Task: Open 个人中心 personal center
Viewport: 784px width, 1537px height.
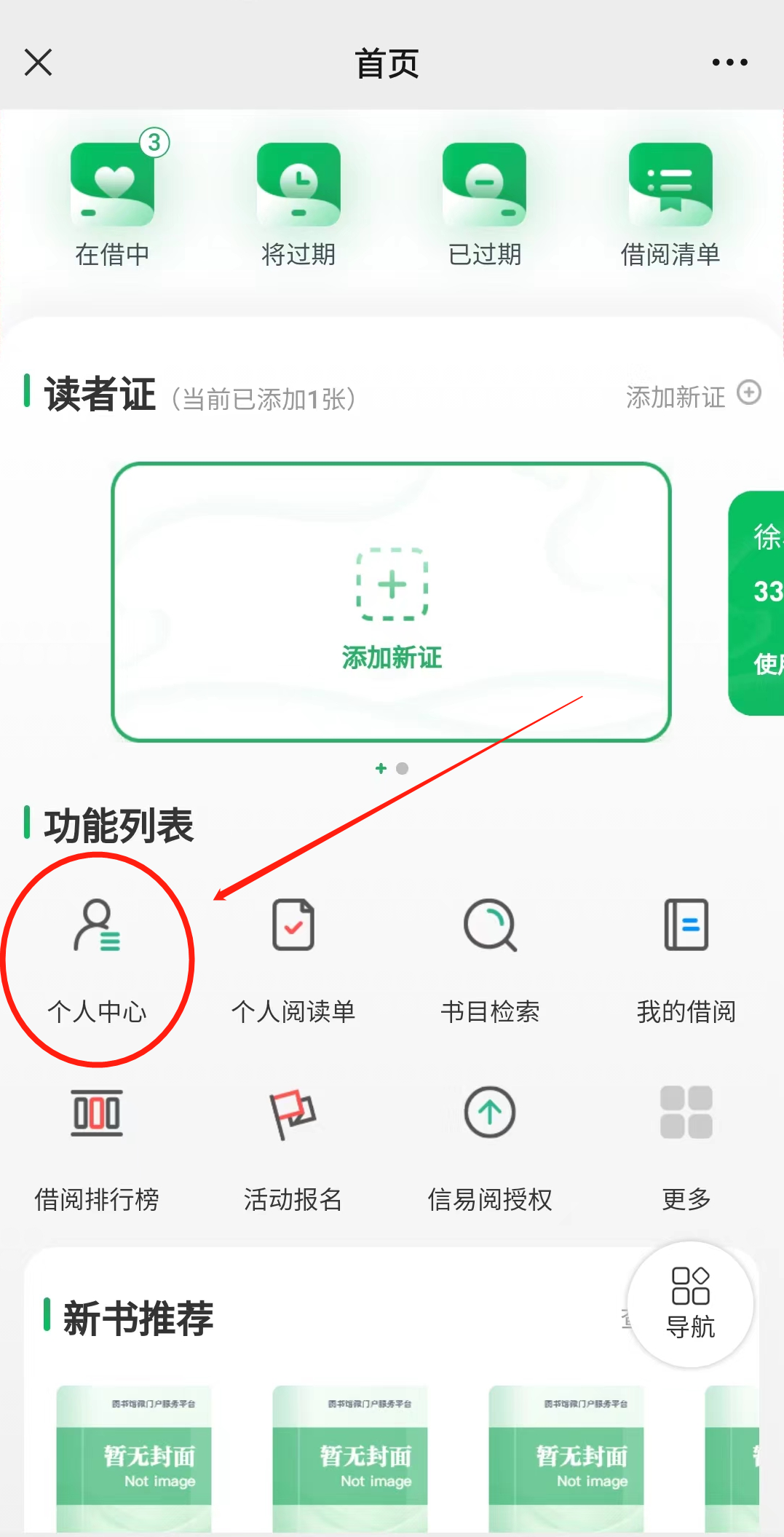Action: coord(97,957)
